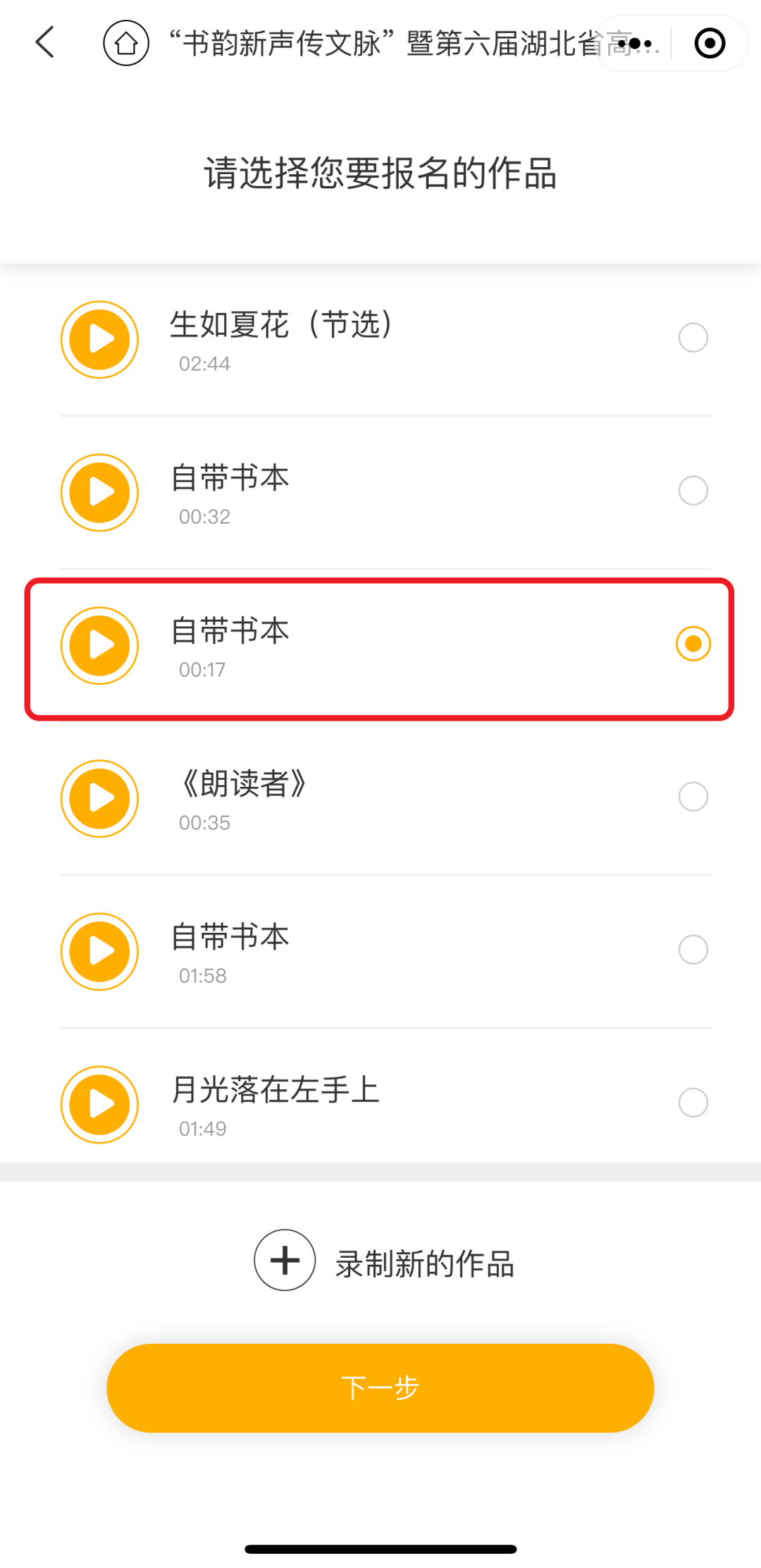Tap the back arrow at top left
Screen dimensions: 761x1568
click(x=44, y=43)
